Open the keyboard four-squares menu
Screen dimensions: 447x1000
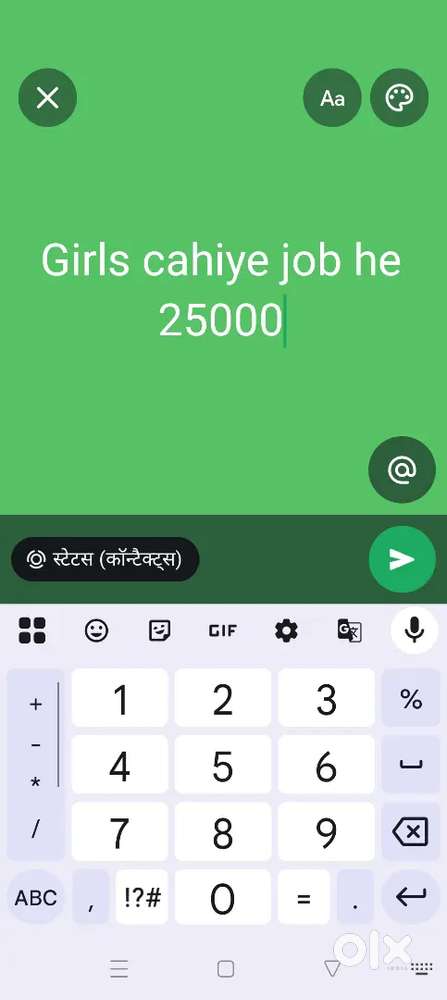(32, 631)
